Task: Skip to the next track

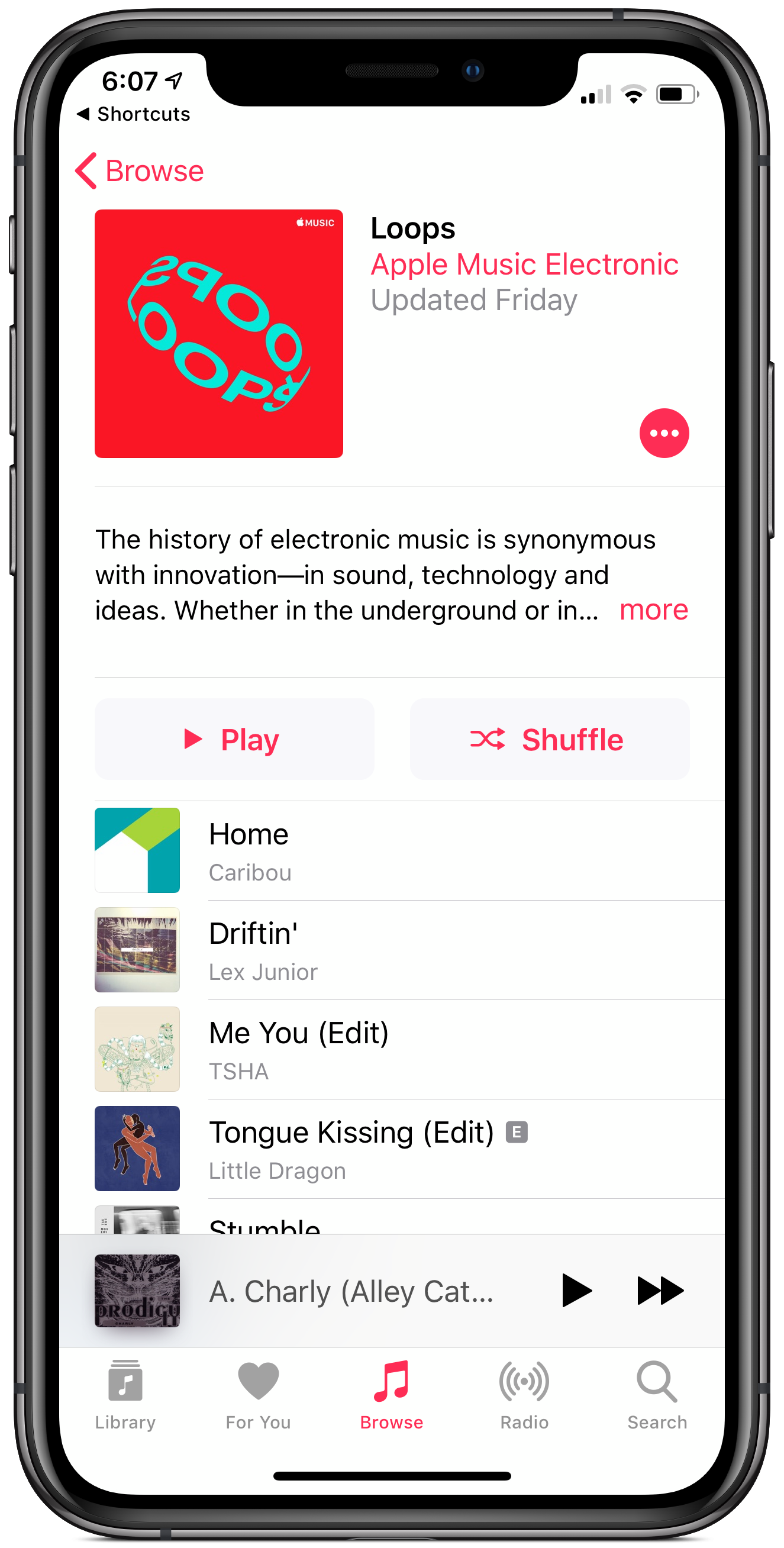Action: [x=660, y=1291]
